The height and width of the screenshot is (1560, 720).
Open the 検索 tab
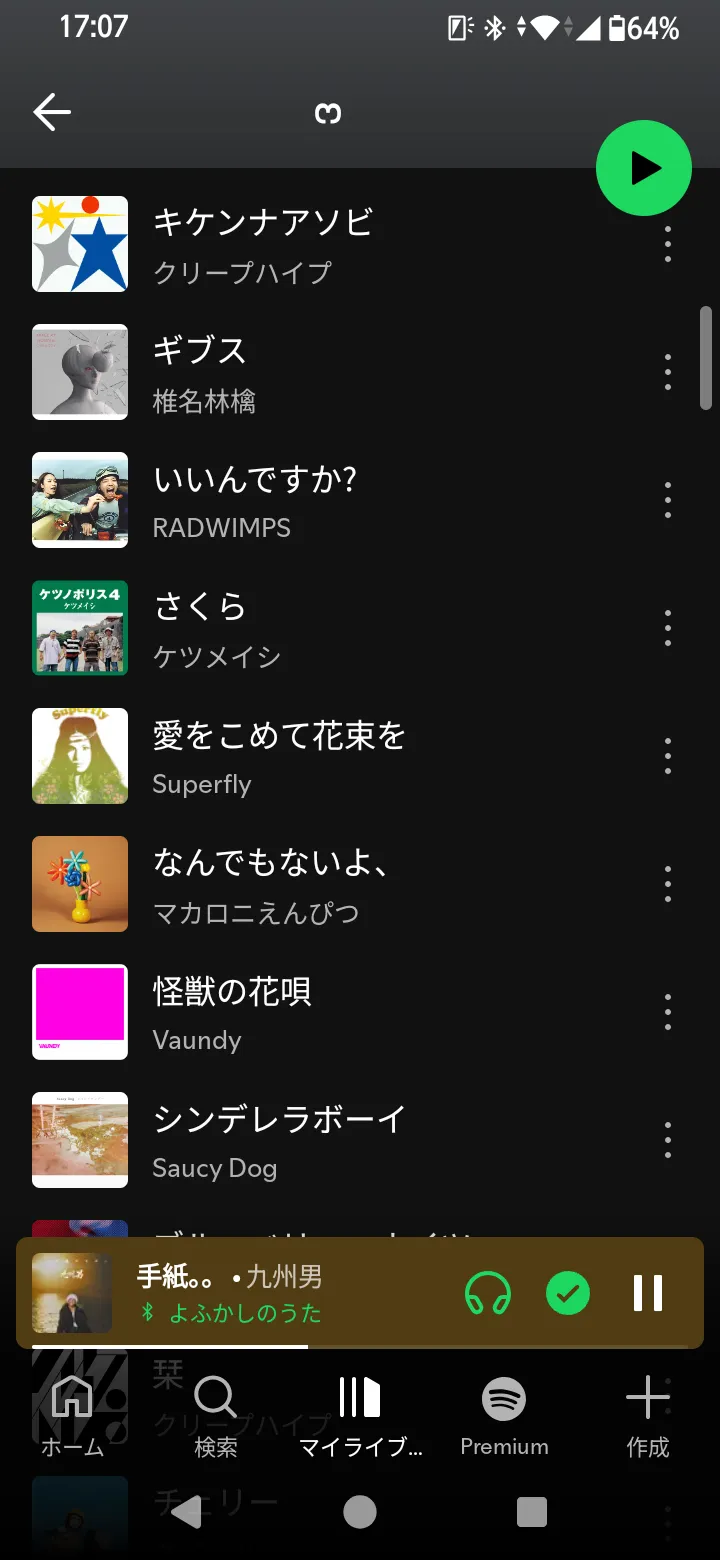pos(215,1414)
